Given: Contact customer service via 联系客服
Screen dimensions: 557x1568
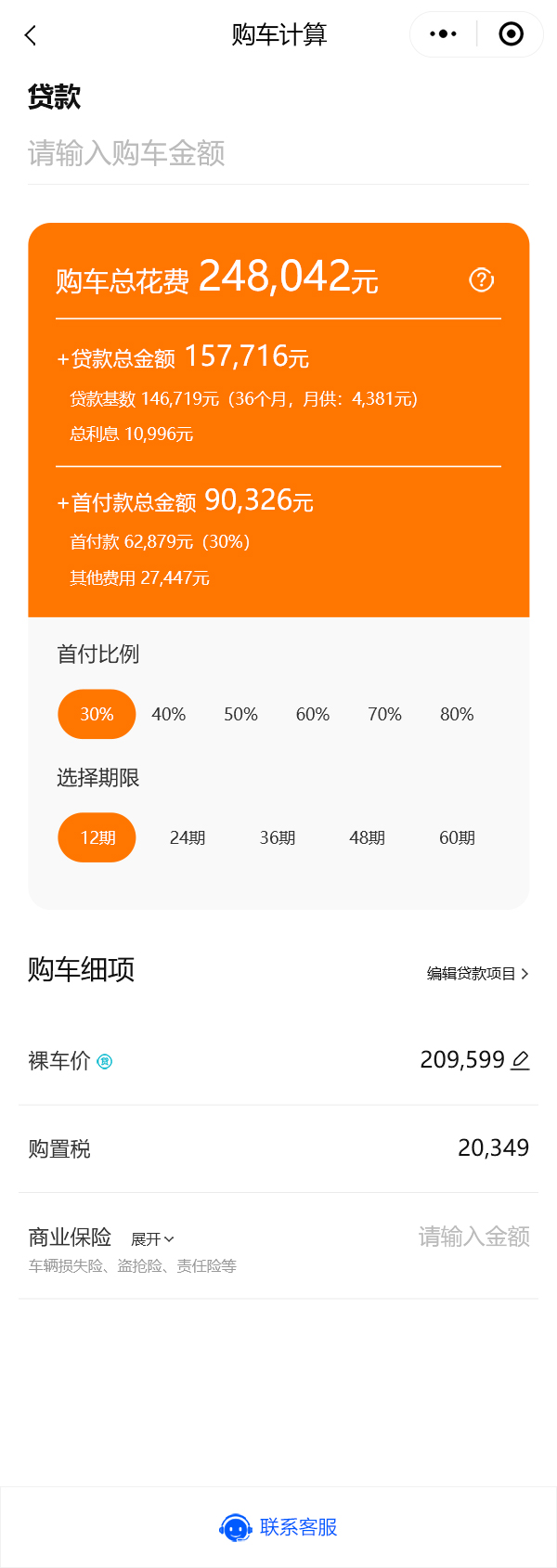Looking at the screenshot, I should (278, 1526).
